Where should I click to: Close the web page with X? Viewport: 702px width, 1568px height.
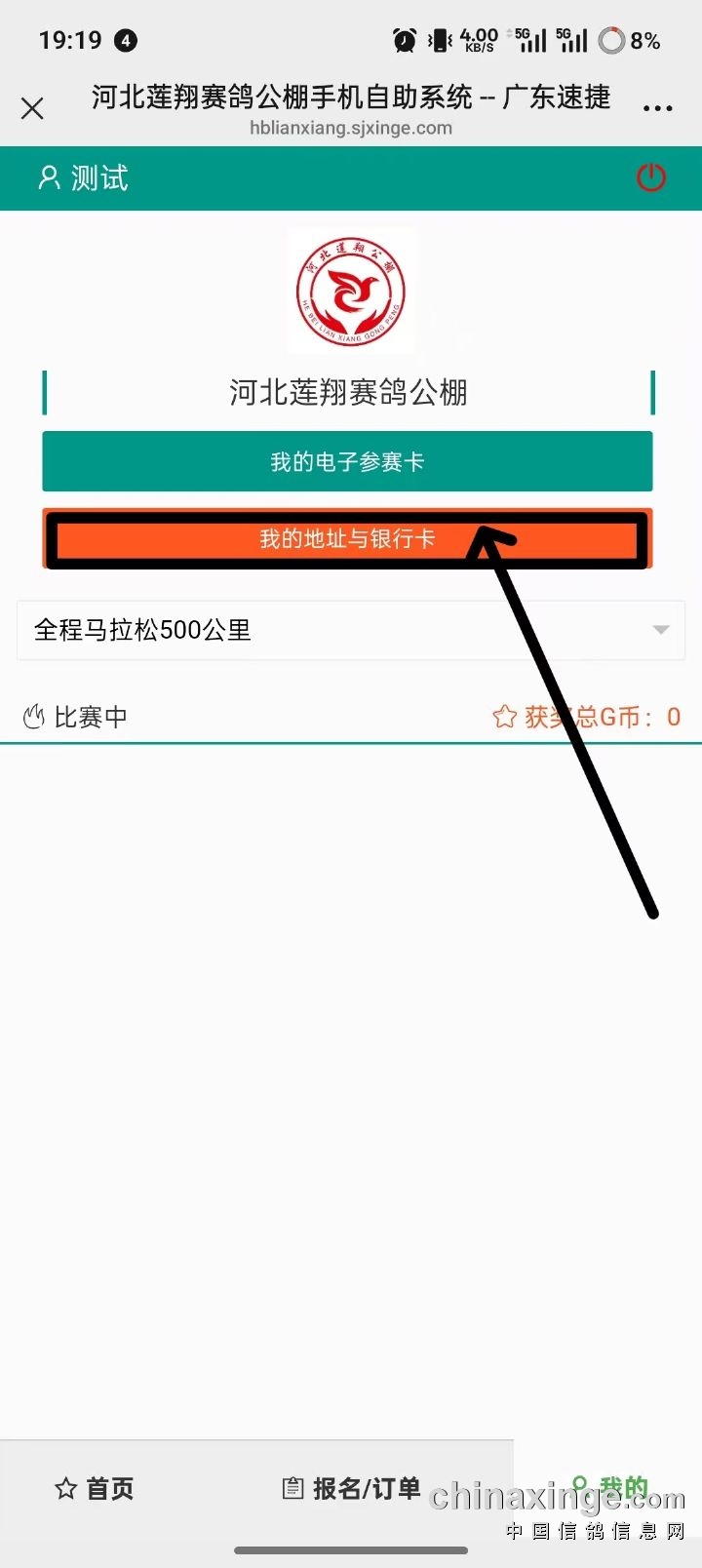pos(32,108)
